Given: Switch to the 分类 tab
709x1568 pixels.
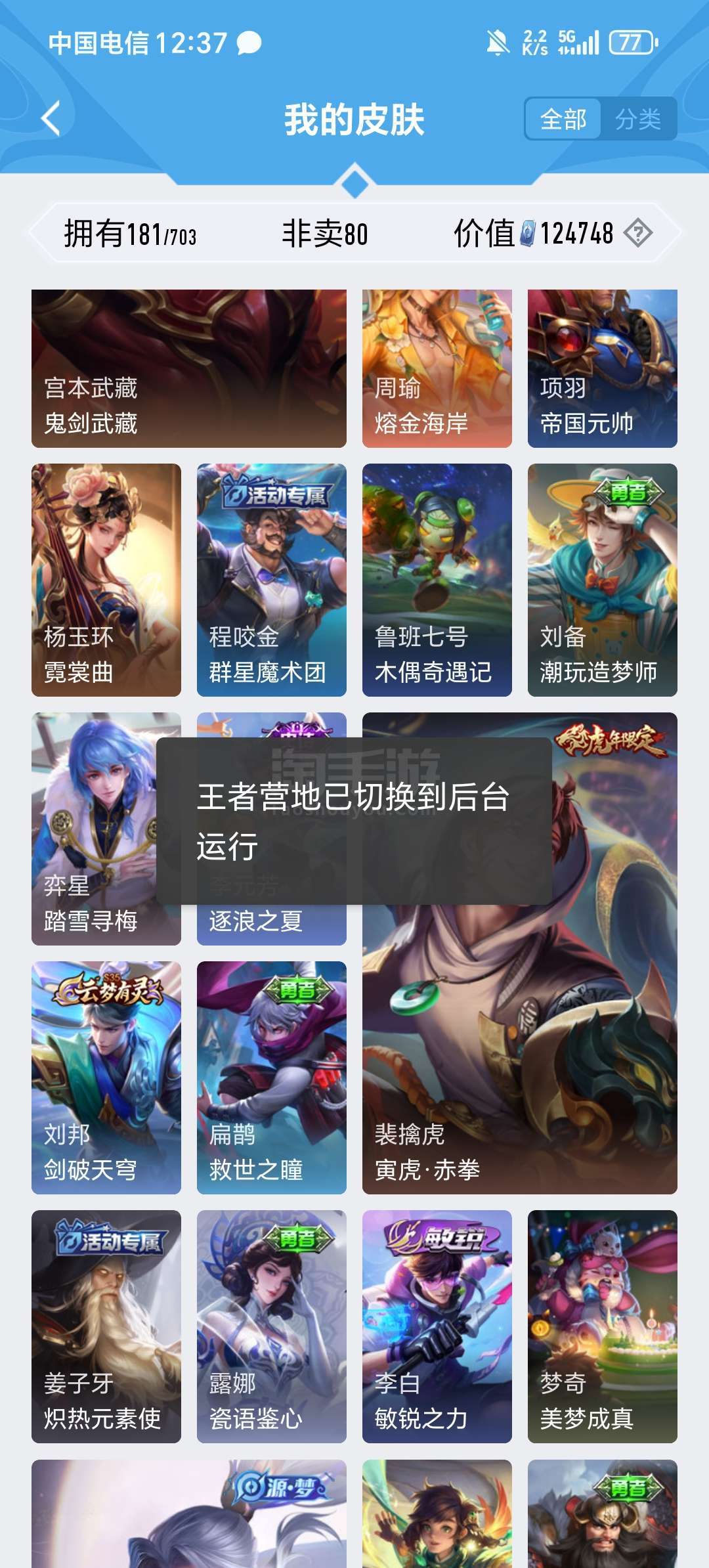Looking at the screenshot, I should (x=638, y=119).
